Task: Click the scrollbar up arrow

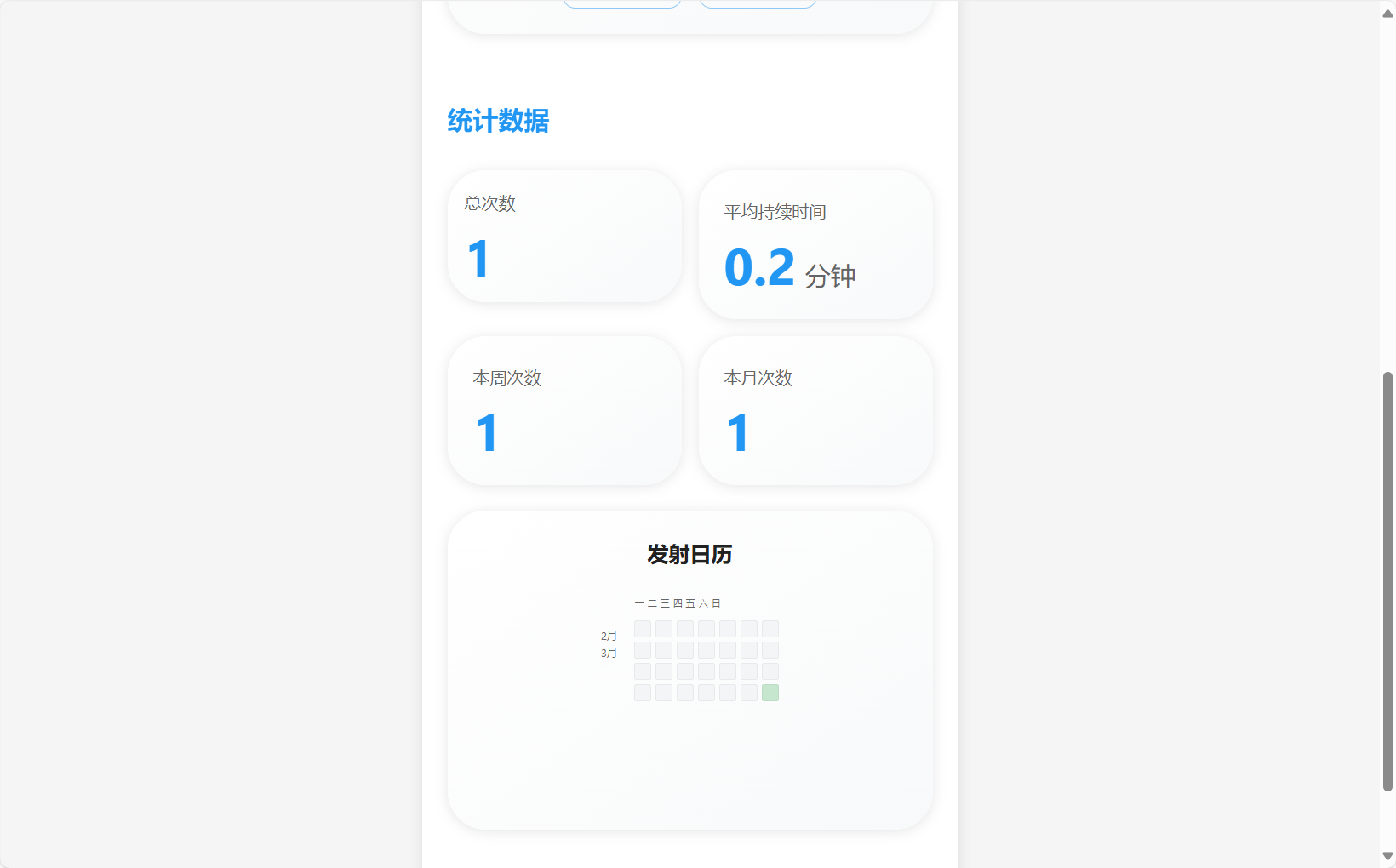Action: (x=1387, y=13)
